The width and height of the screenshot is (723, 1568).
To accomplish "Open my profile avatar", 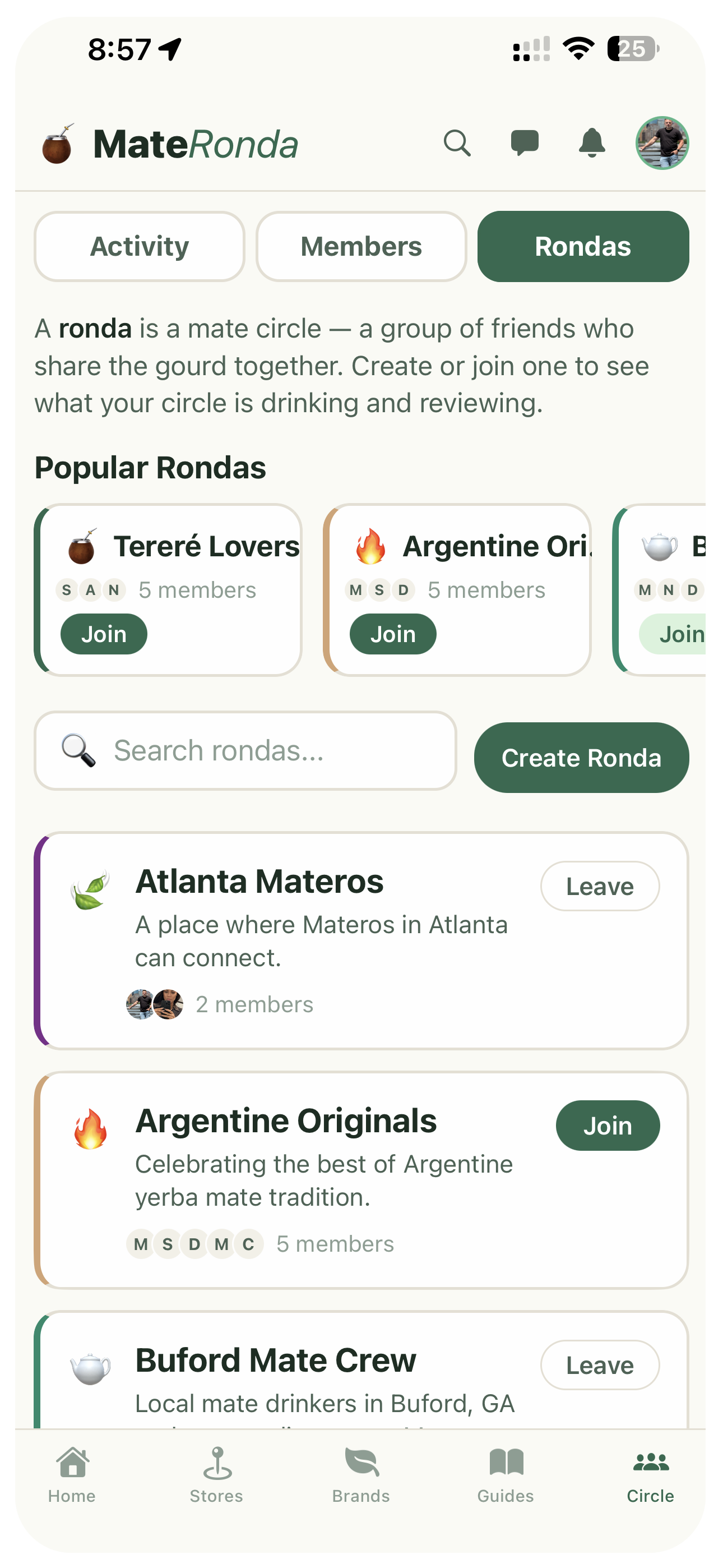I will (661, 143).
